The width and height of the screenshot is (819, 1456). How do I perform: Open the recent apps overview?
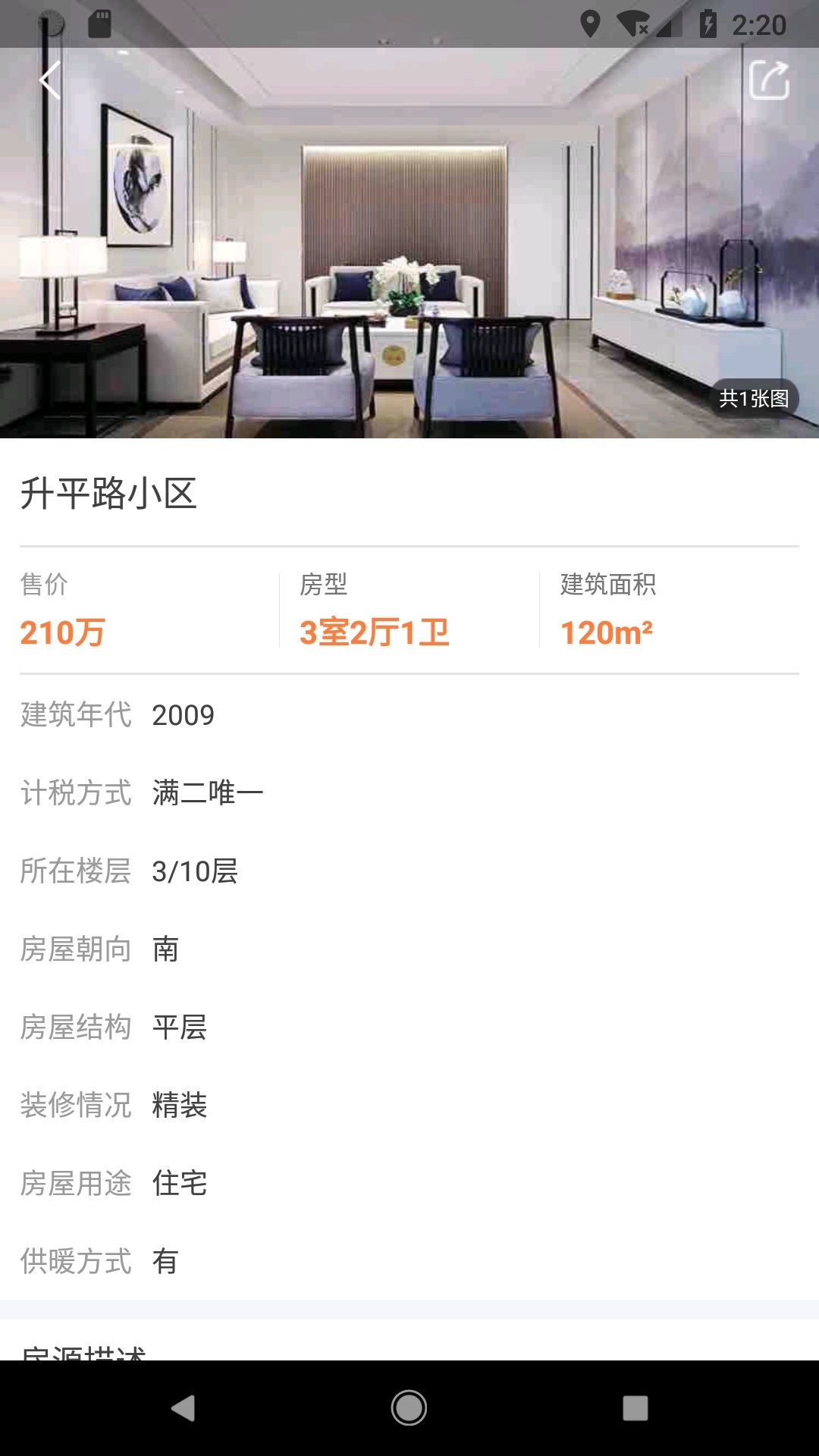[x=635, y=1408]
